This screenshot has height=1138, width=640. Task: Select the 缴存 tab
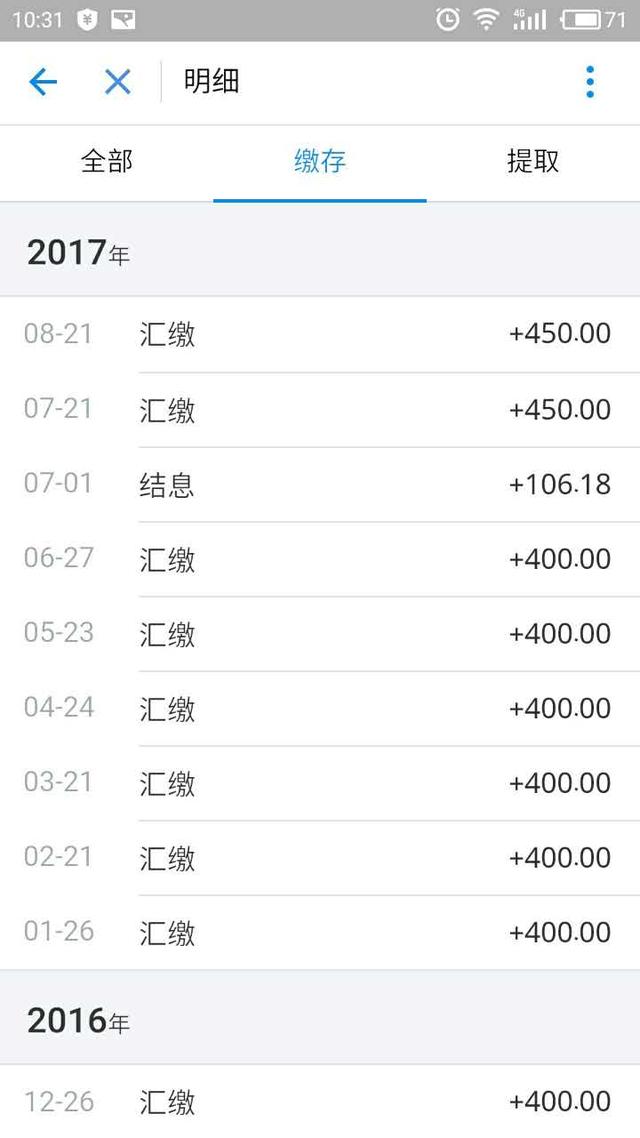point(320,162)
